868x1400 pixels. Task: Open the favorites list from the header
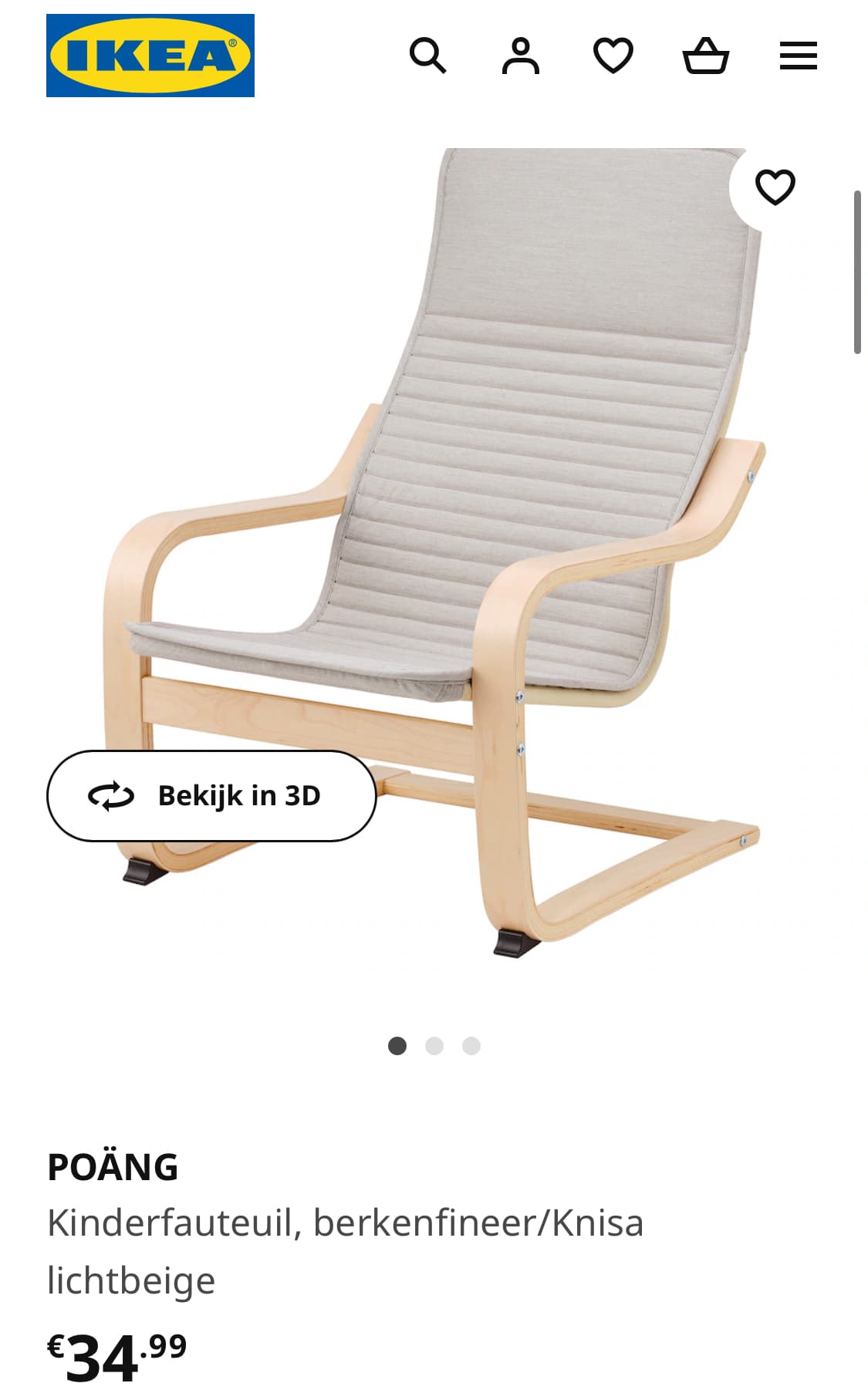[613, 56]
